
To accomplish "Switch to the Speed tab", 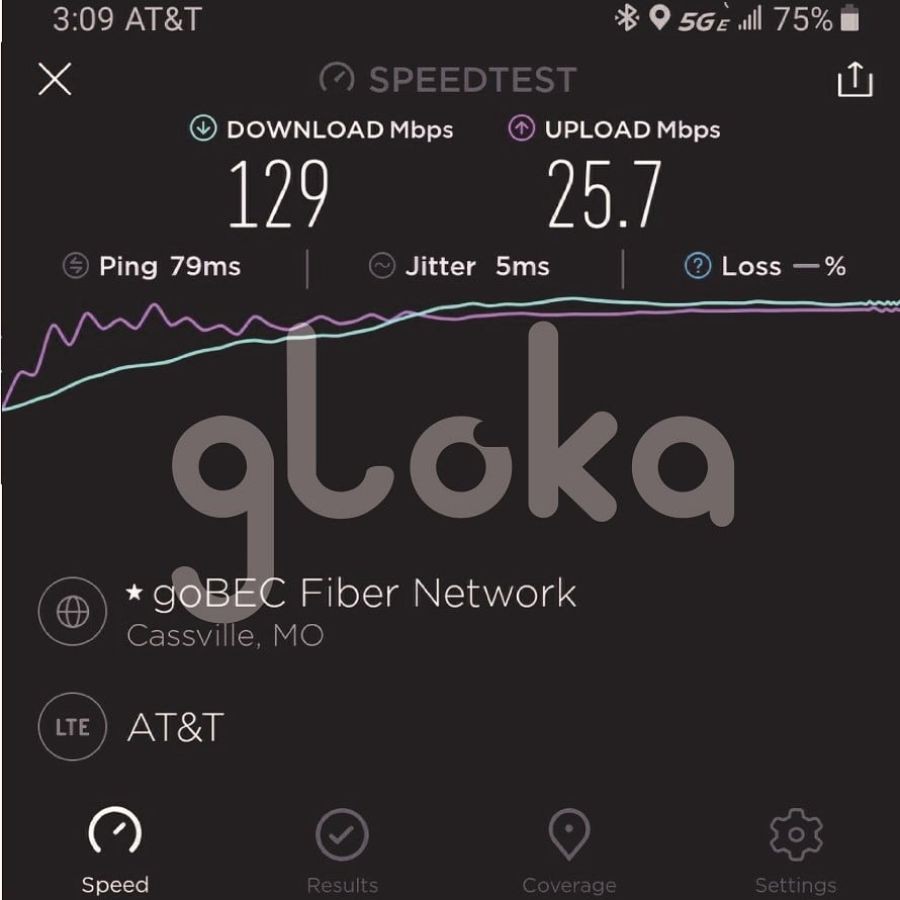I will (x=115, y=850).
